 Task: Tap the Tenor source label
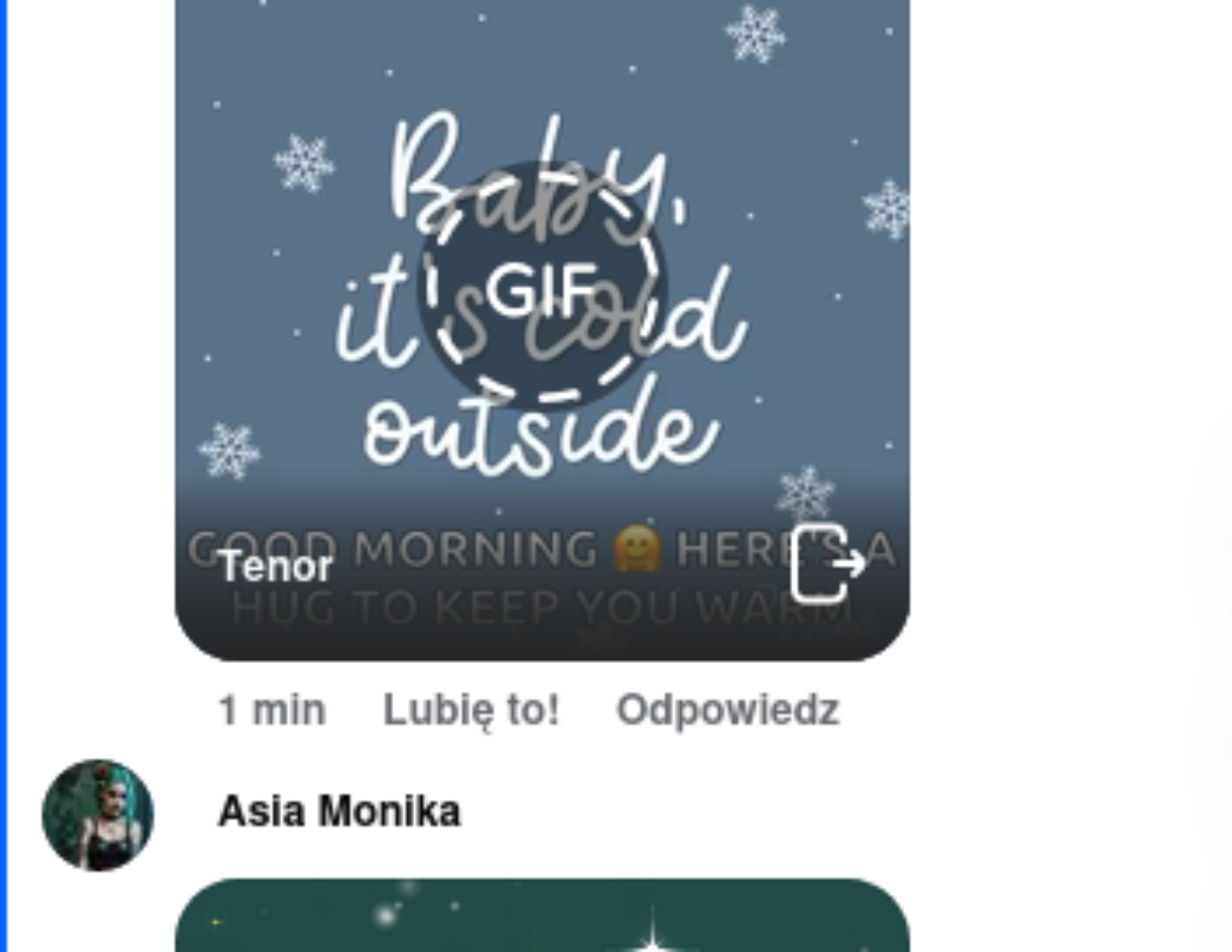pyautogui.click(x=275, y=567)
